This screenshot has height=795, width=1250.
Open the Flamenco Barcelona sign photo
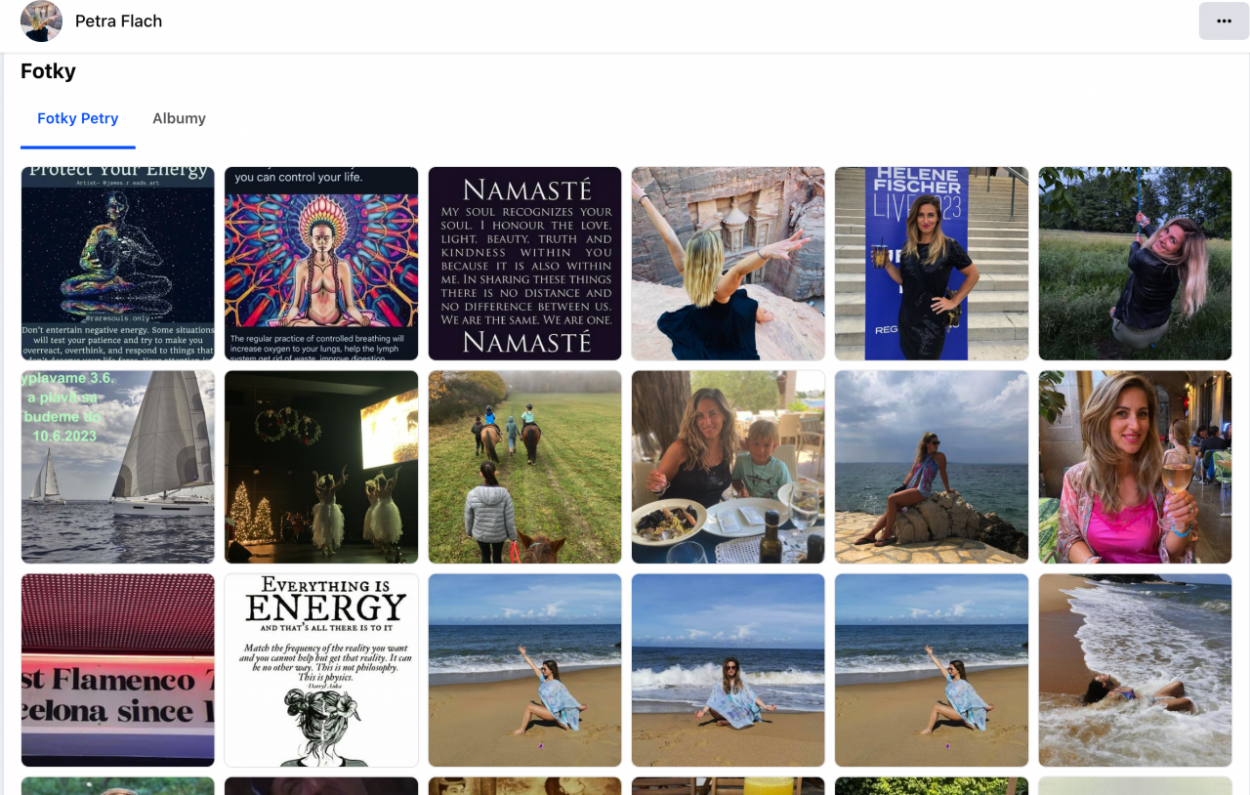[x=118, y=670]
